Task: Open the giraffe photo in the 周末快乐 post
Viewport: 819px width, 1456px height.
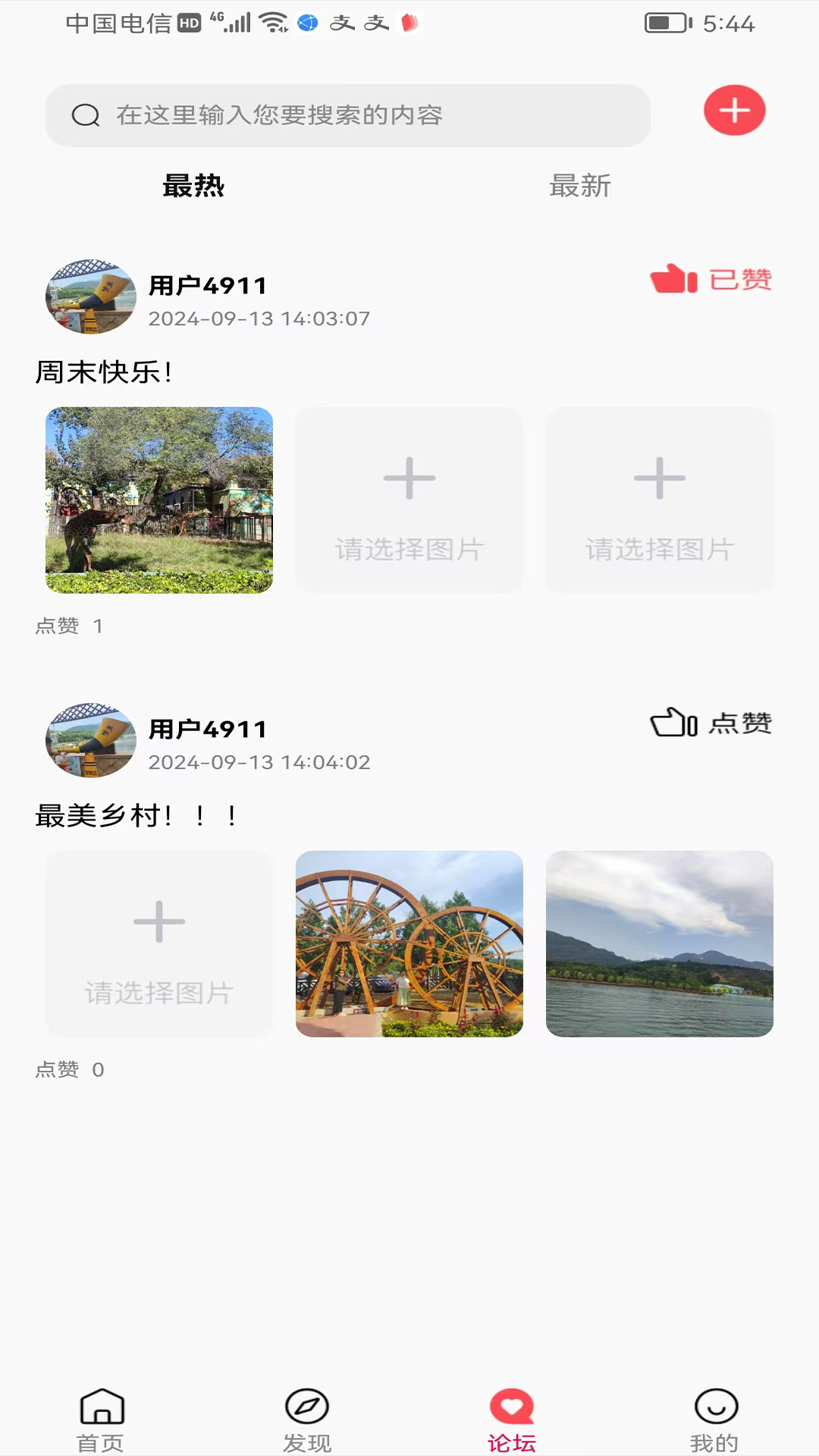Action: coord(159,500)
